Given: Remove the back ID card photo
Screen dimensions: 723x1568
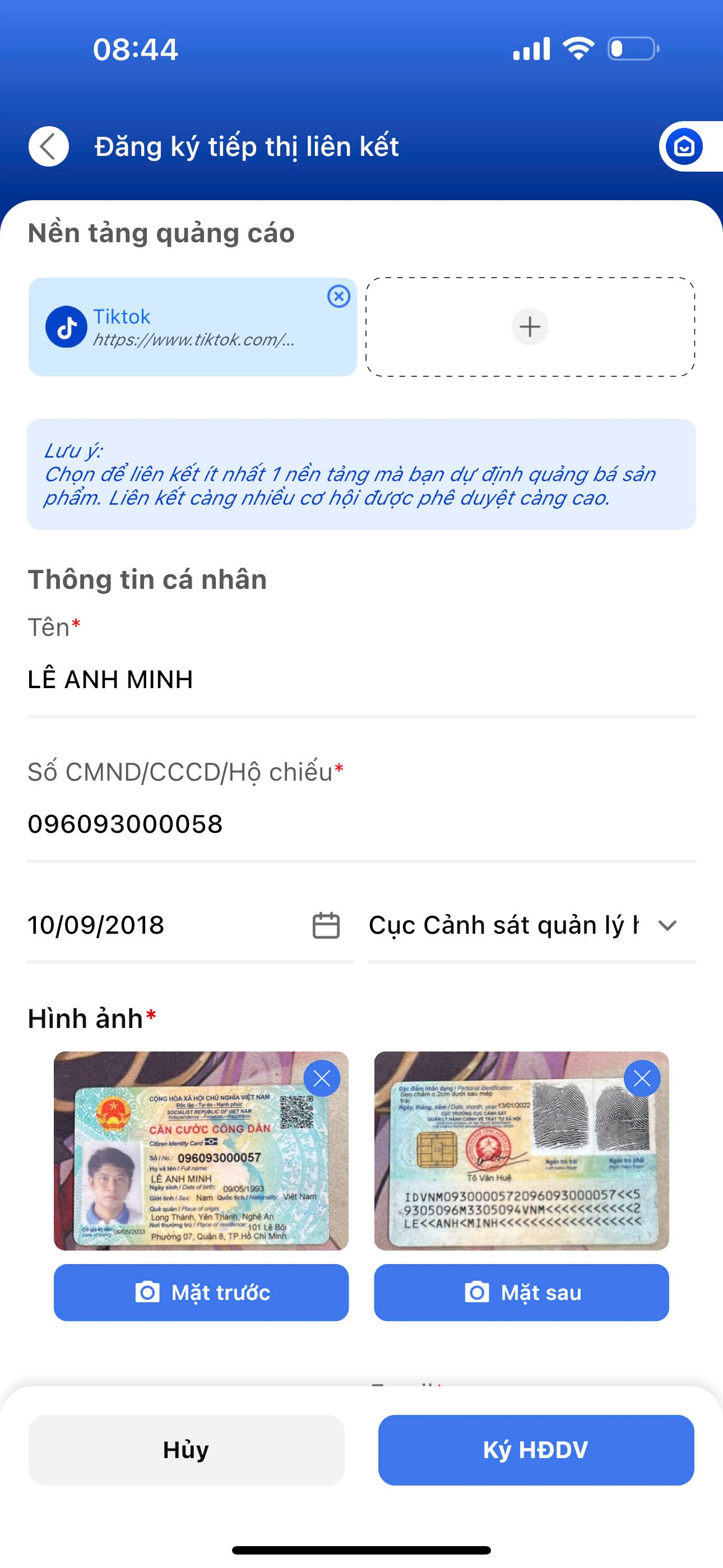Looking at the screenshot, I should pos(641,1078).
